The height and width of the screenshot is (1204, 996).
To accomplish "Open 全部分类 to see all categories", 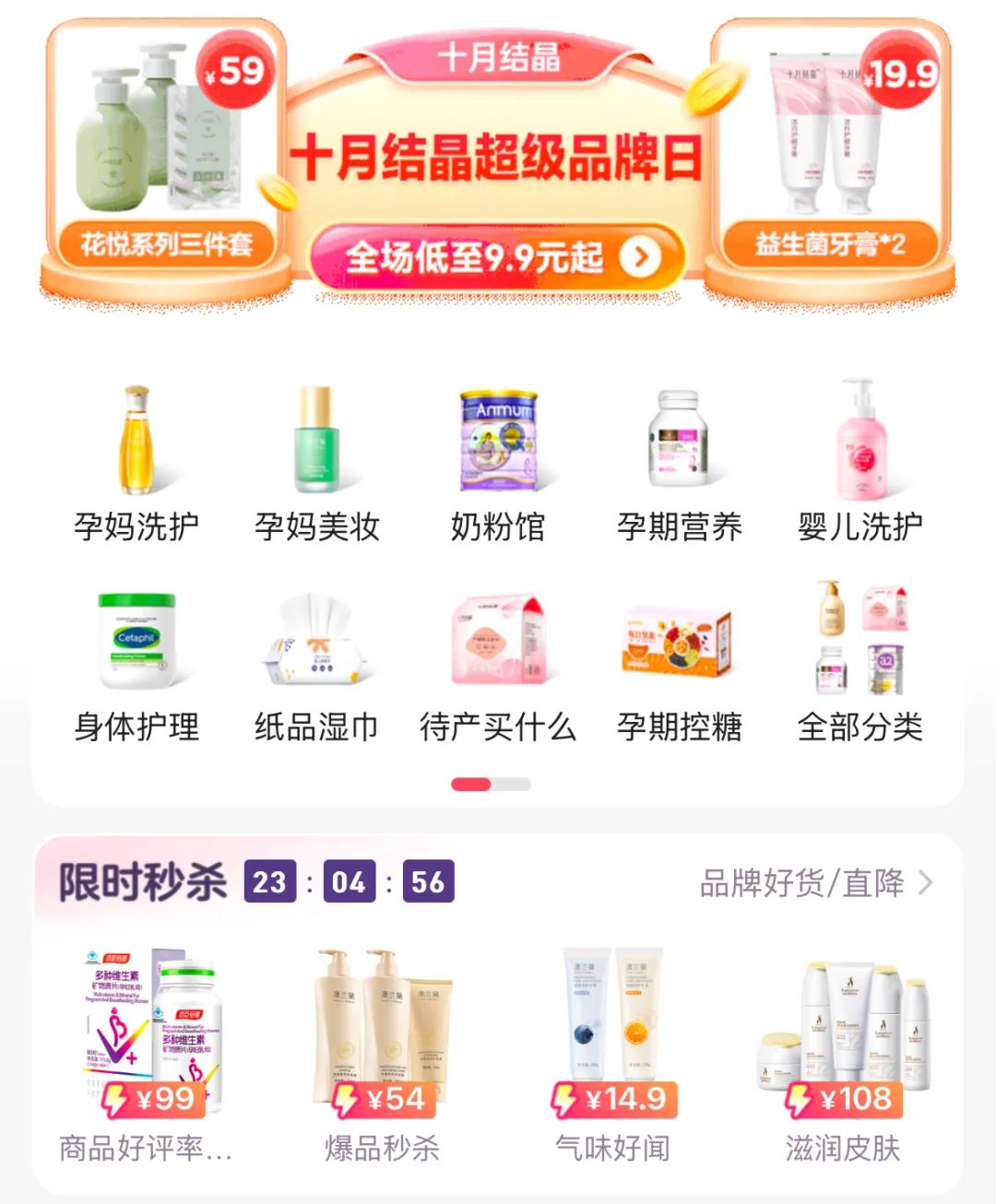I will [x=860, y=666].
